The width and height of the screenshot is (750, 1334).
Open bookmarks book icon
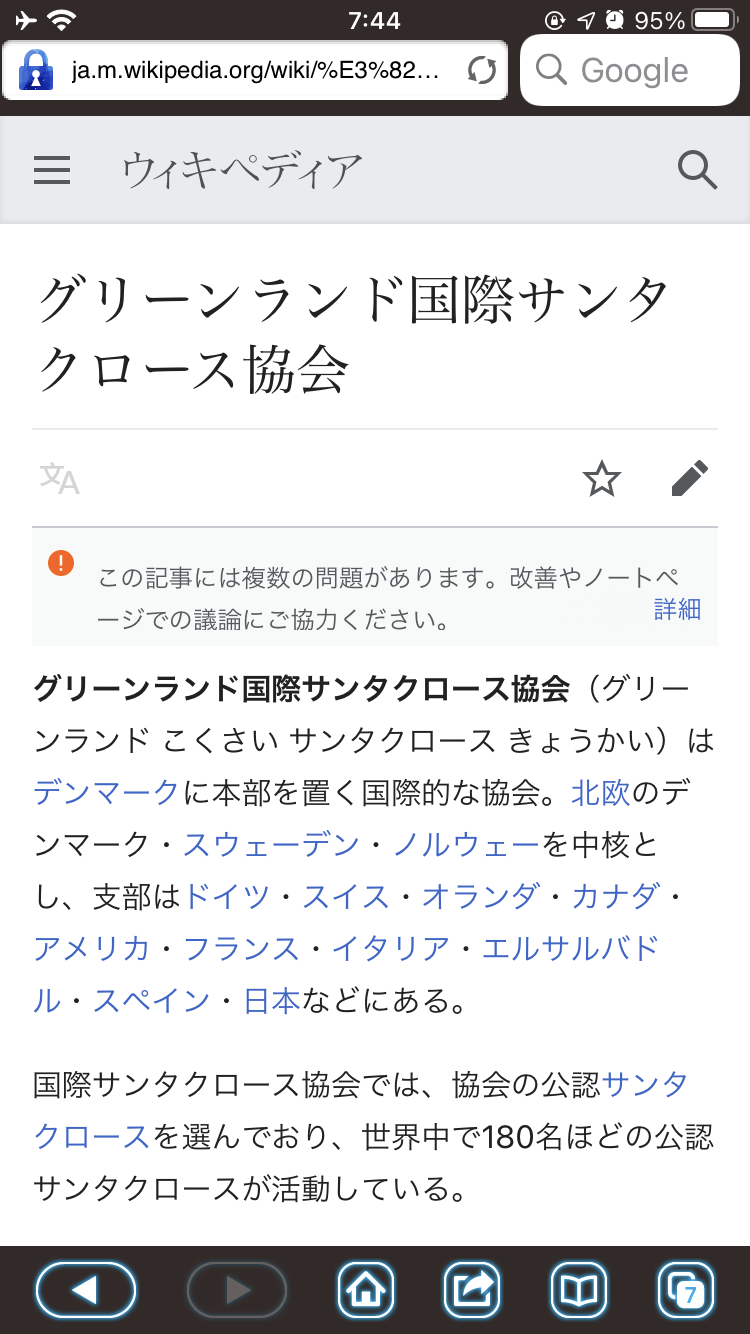[x=579, y=1290]
